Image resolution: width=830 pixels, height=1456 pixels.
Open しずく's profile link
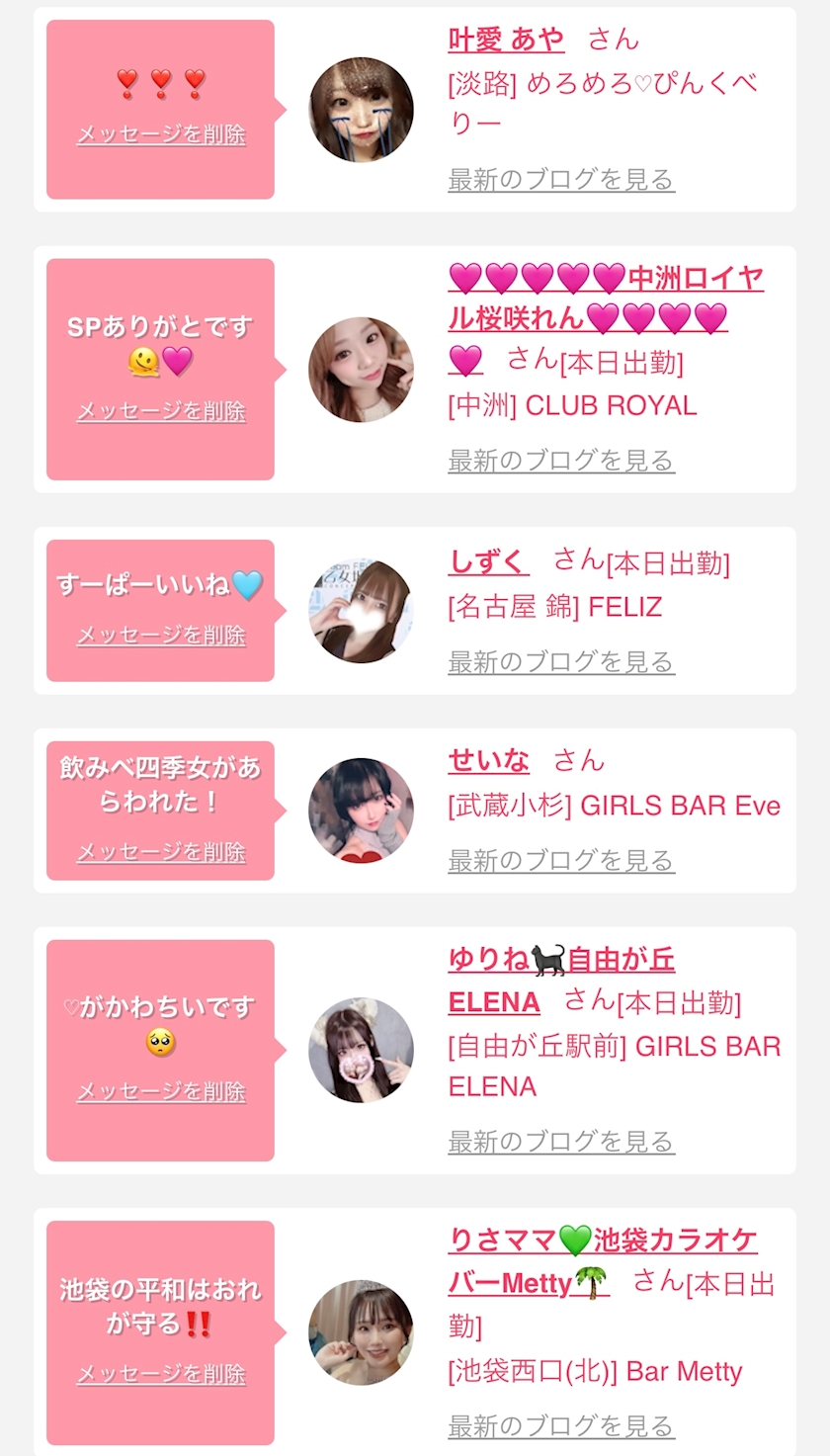[488, 561]
